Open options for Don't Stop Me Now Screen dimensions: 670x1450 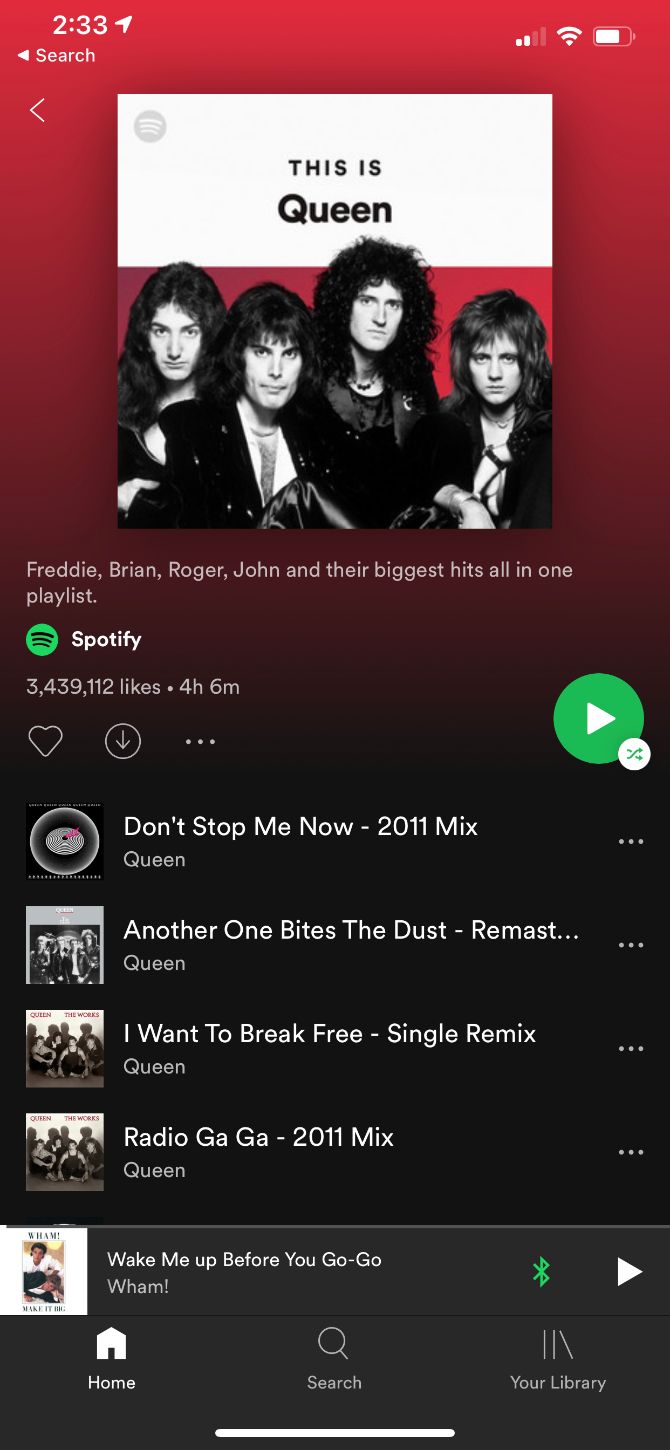[x=631, y=842]
